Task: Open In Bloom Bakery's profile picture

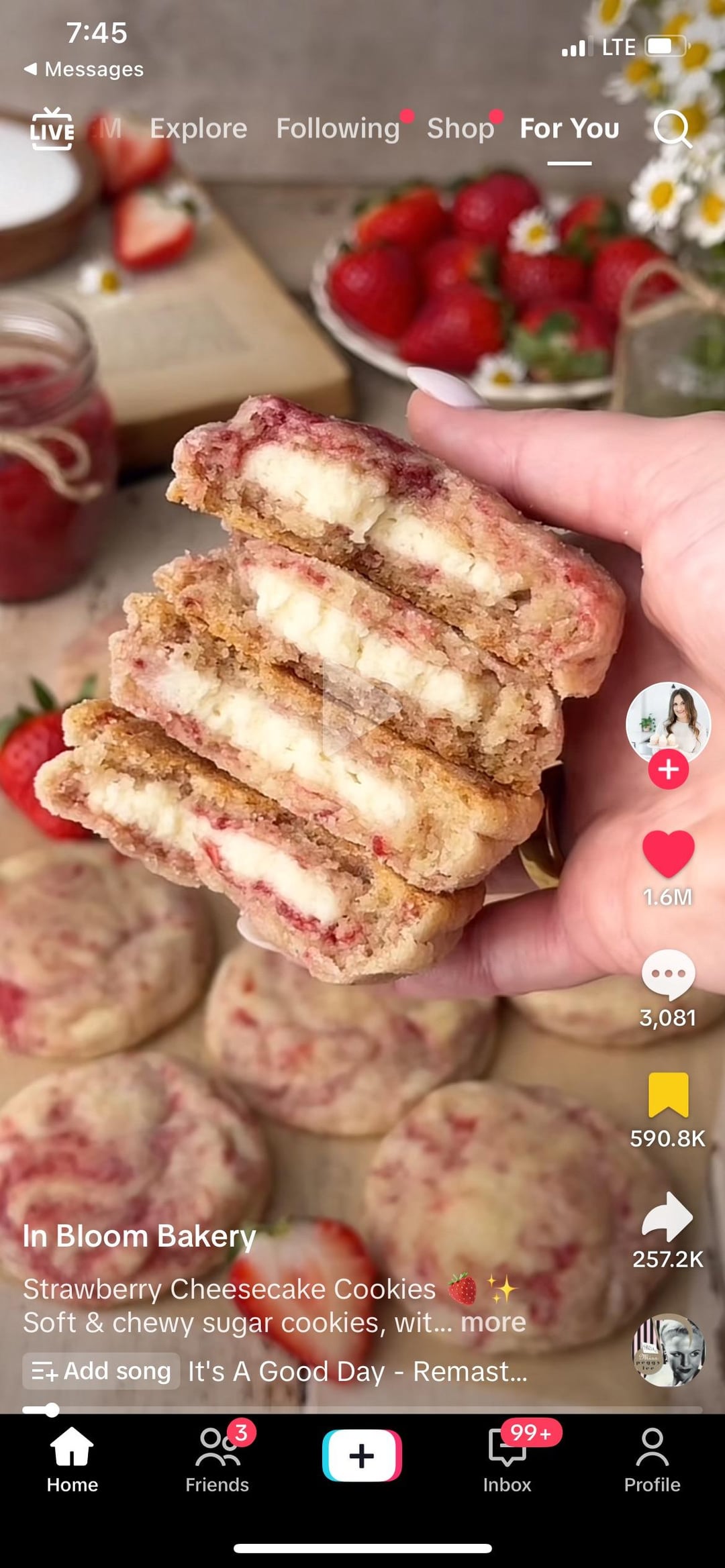Action: tap(667, 723)
